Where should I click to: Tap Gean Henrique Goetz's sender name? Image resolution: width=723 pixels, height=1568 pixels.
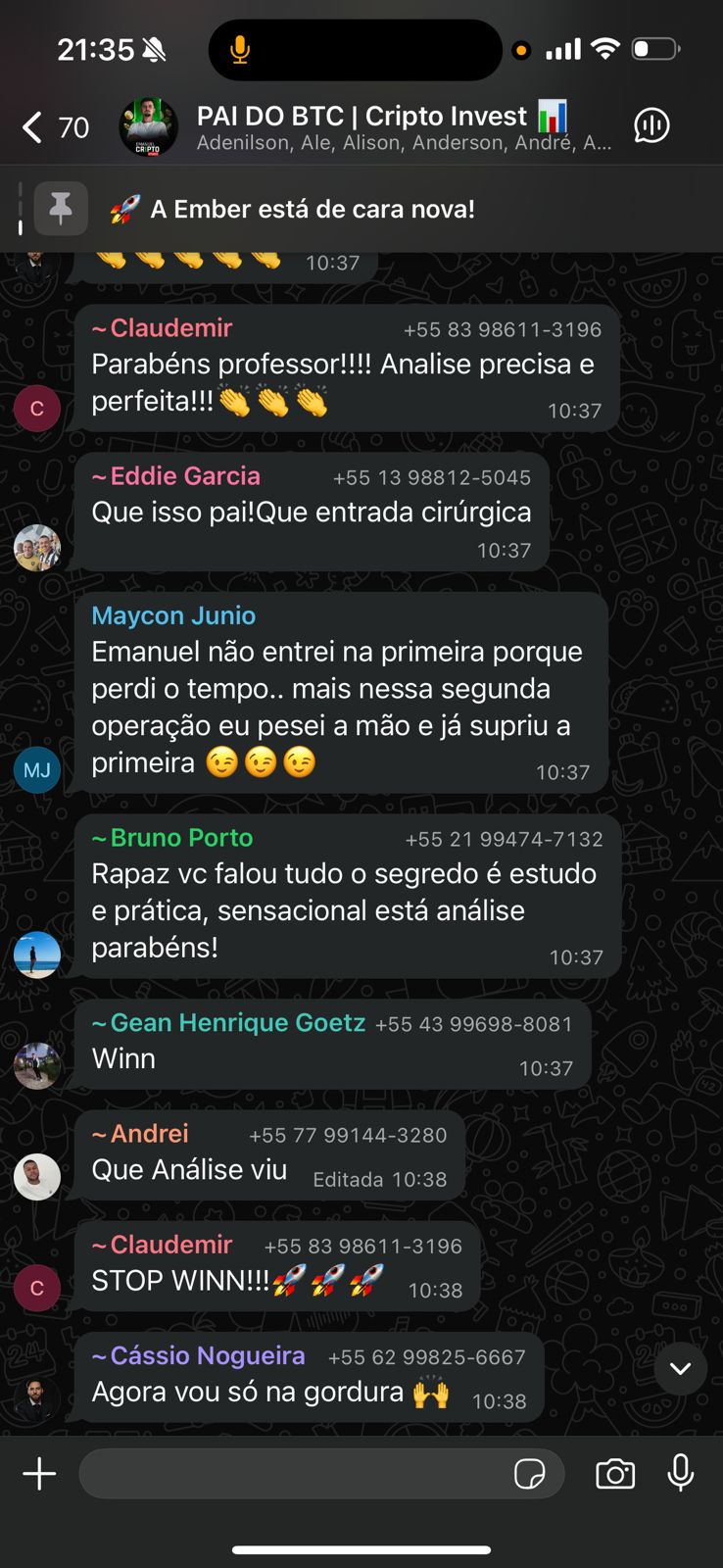tap(237, 1023)
